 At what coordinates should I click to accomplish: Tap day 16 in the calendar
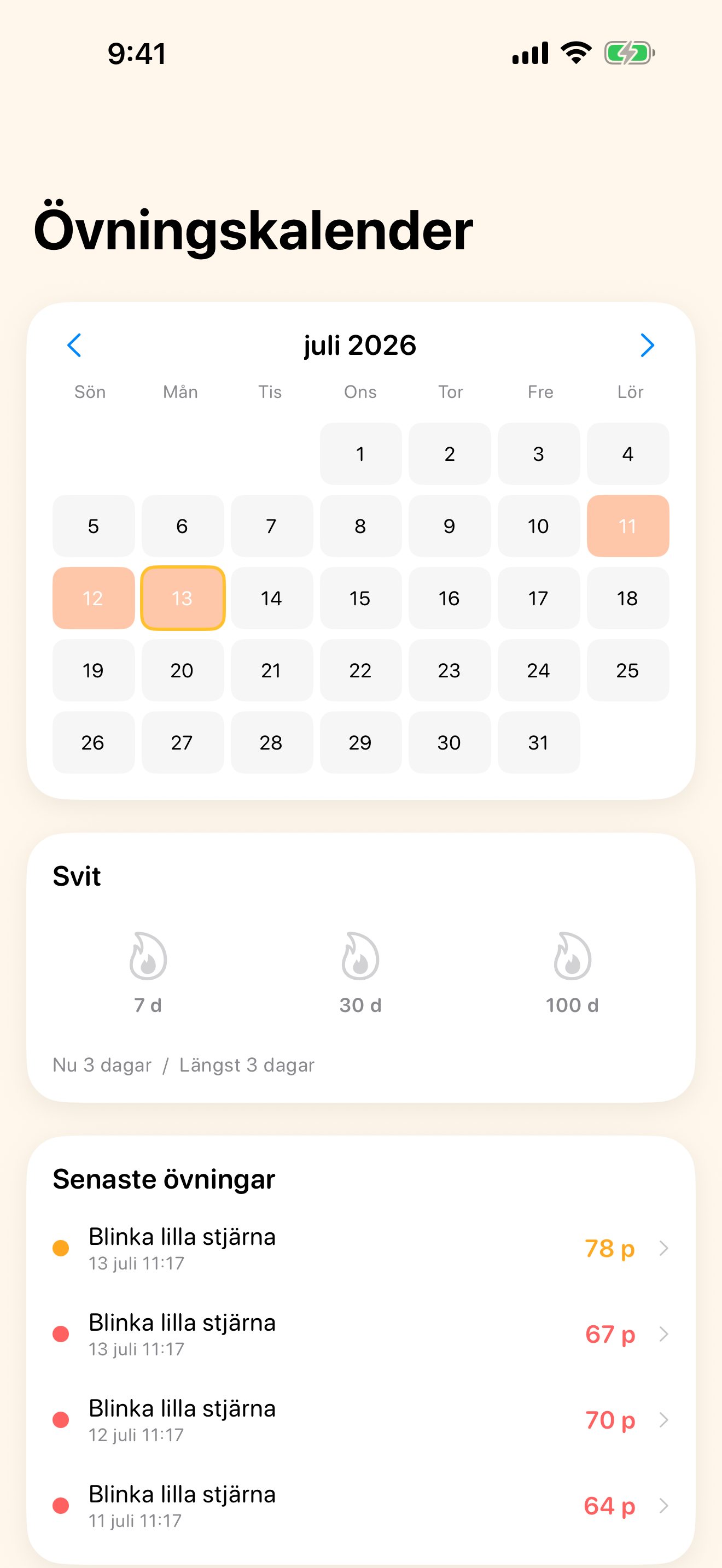pyautogui.click(x=449, y=598)
